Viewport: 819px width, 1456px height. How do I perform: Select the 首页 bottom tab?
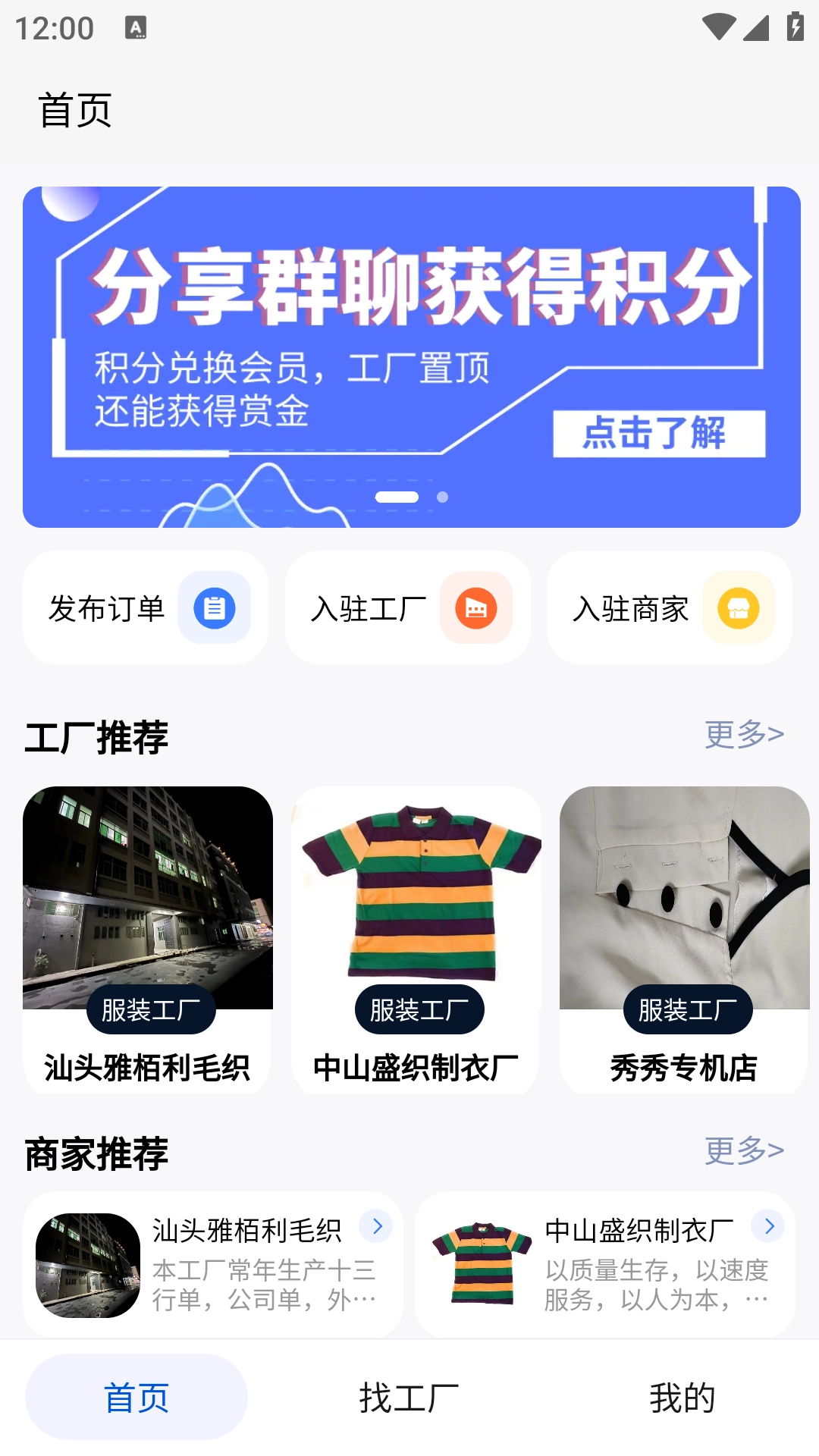point(137,1399)
